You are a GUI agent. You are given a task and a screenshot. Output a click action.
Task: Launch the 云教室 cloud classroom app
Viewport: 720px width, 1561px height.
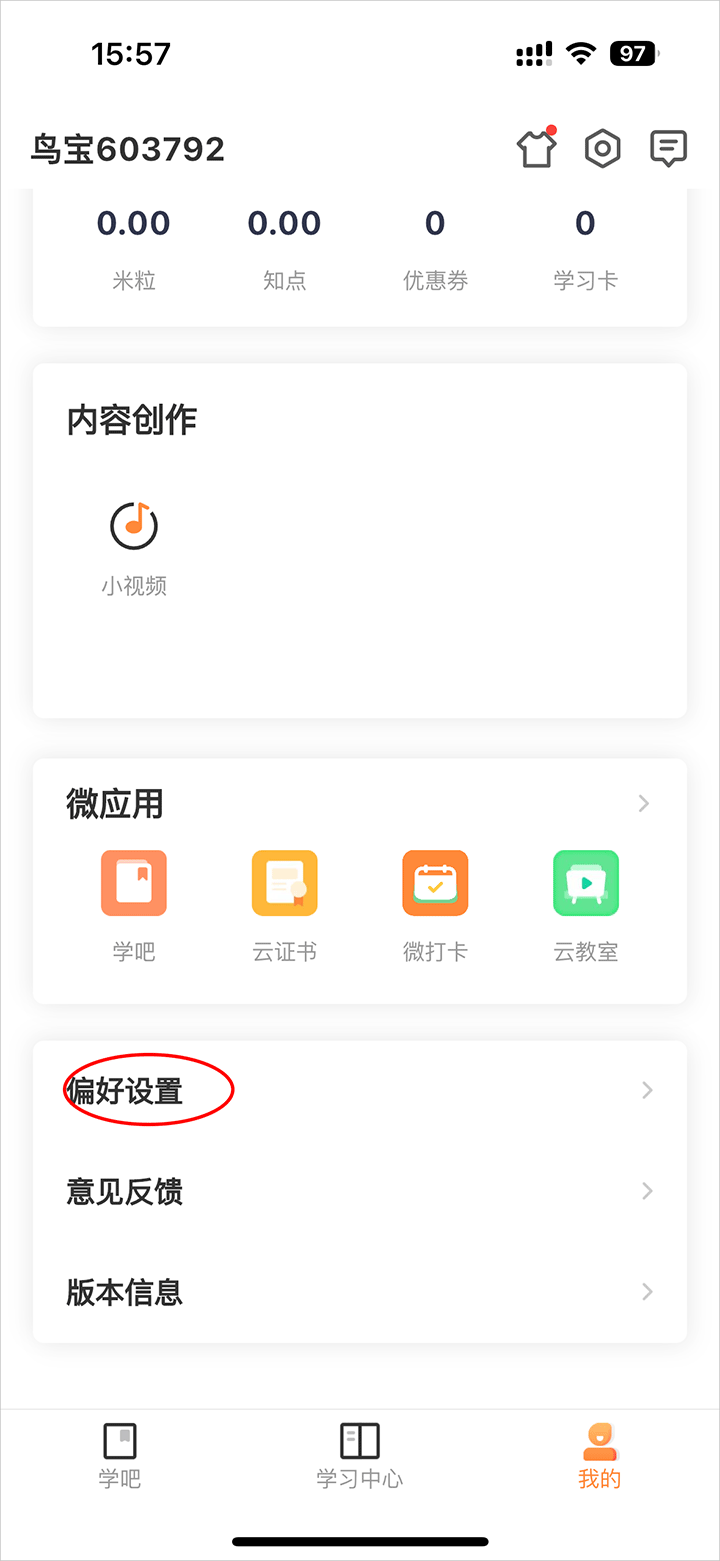point(586,904)
